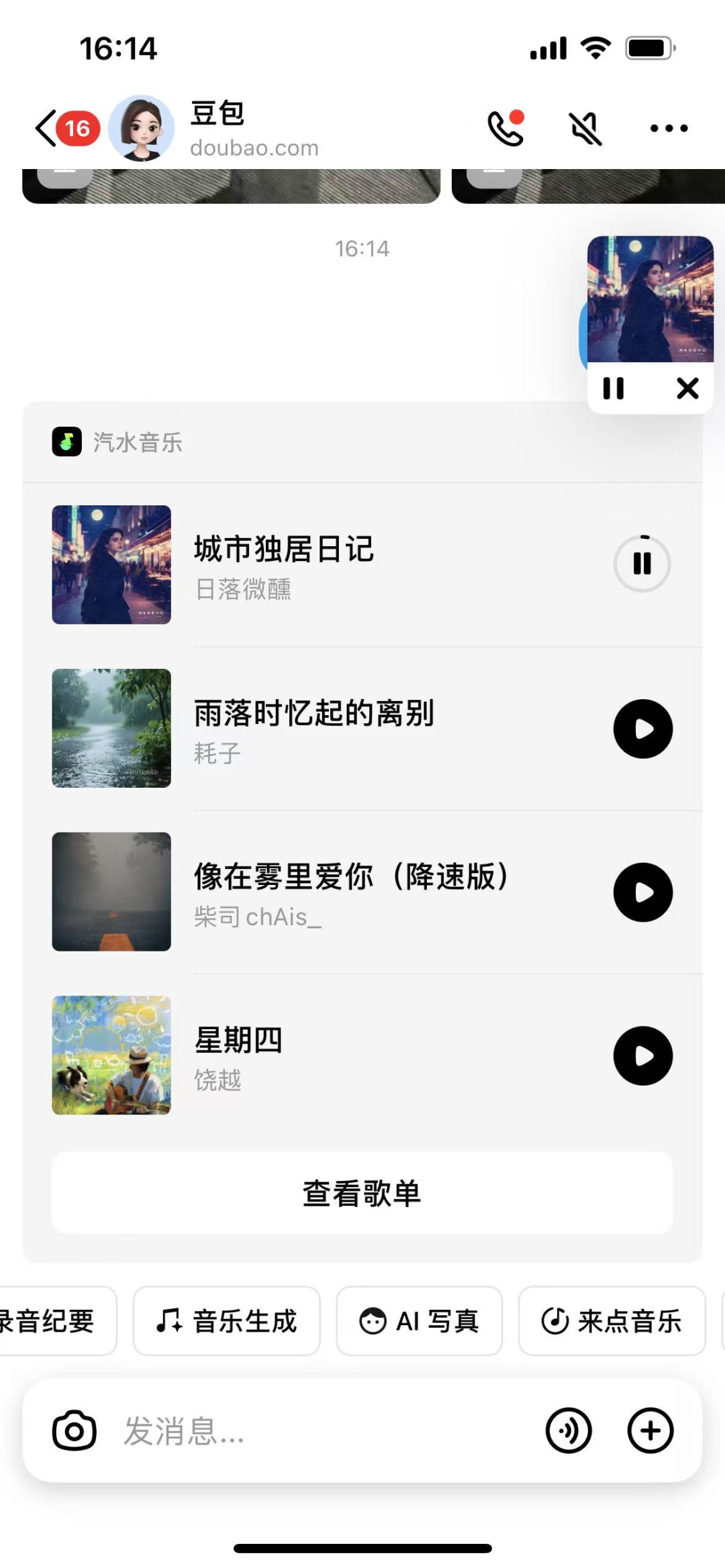Toggle the mute speaker icon
Image resolution: width=725 pixels, height=1568 pixels.
point(586,128)
